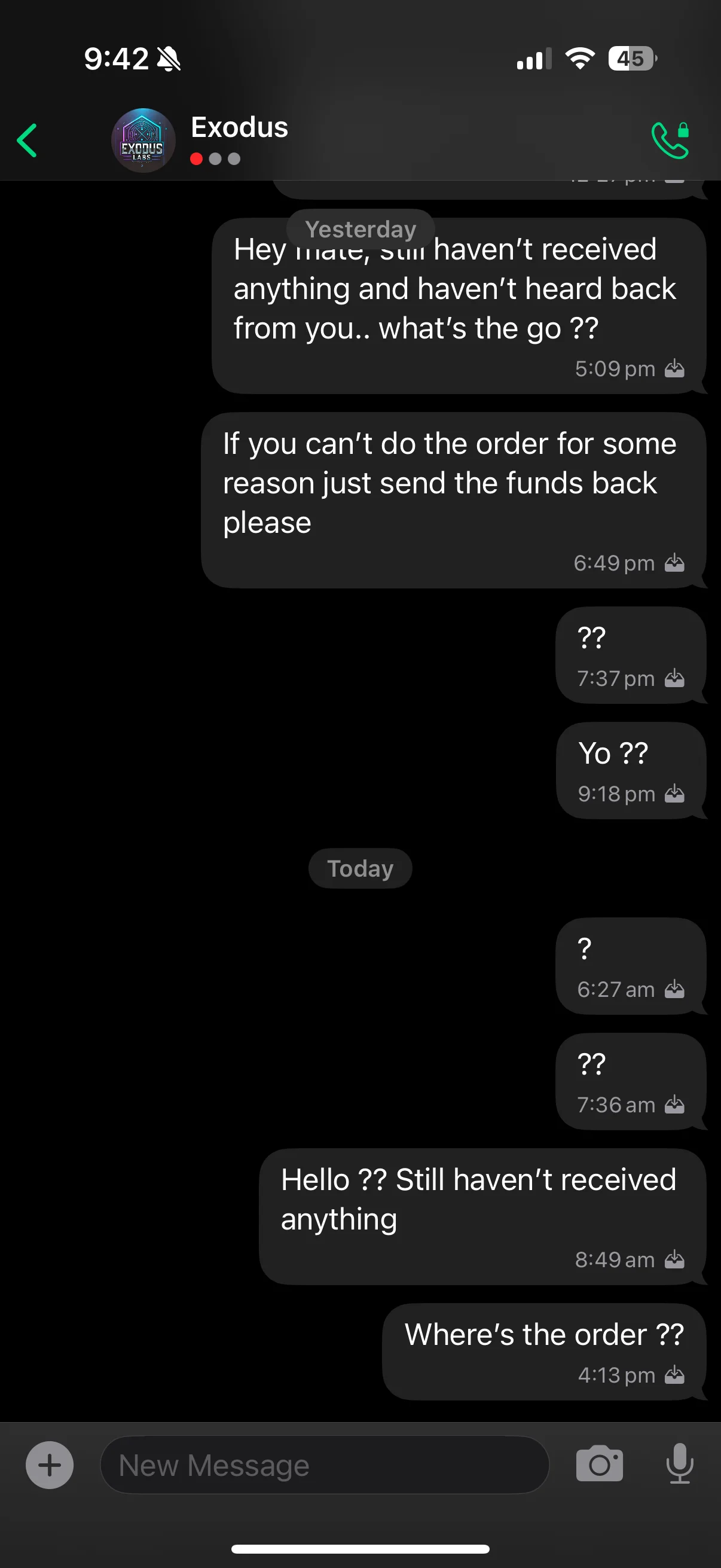Tap the microphone to record voice message
This screenshot has width=721, height=1568.
679,1463
